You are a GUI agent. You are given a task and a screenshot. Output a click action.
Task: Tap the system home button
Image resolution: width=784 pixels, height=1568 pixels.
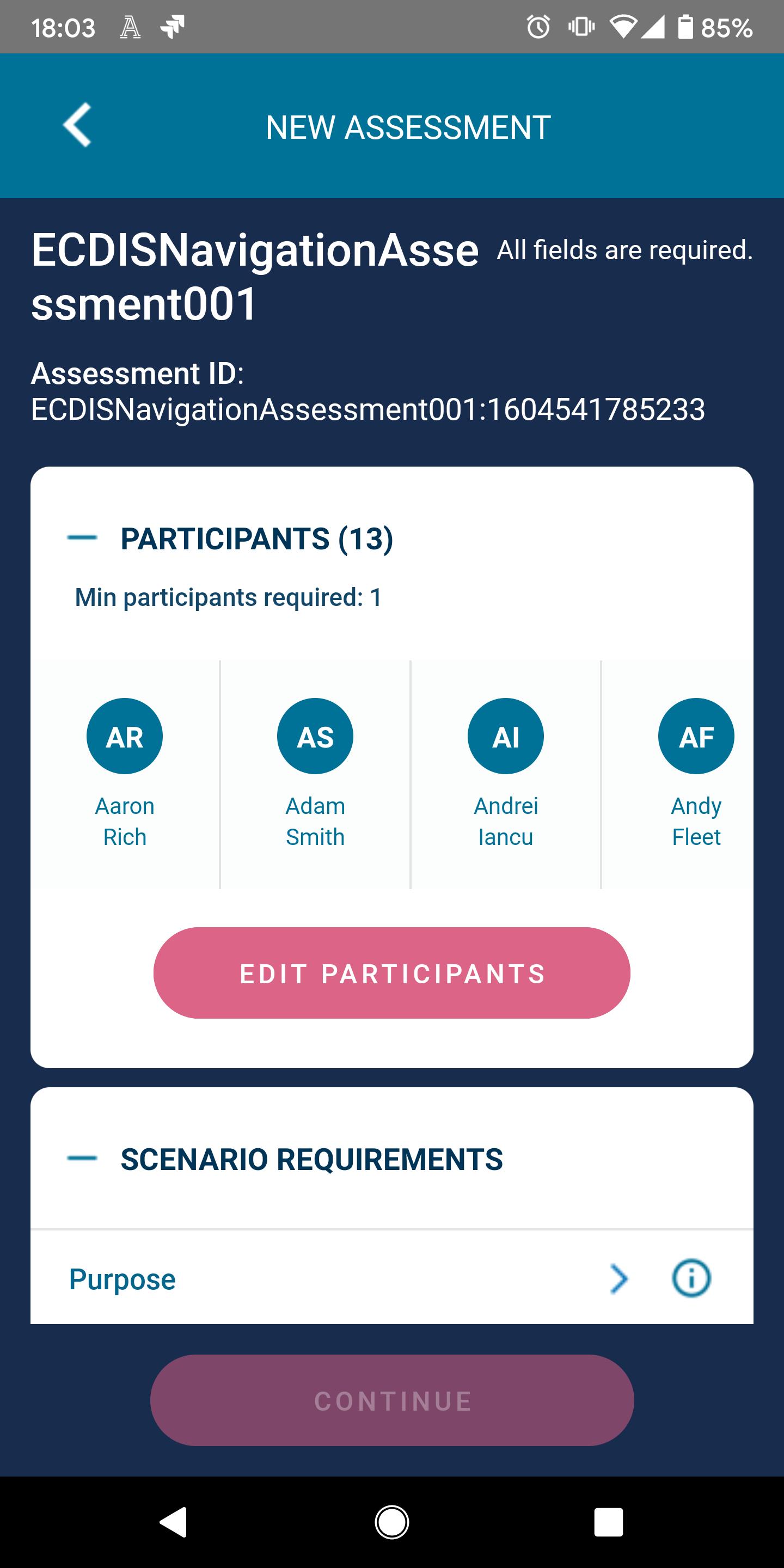392,1522
